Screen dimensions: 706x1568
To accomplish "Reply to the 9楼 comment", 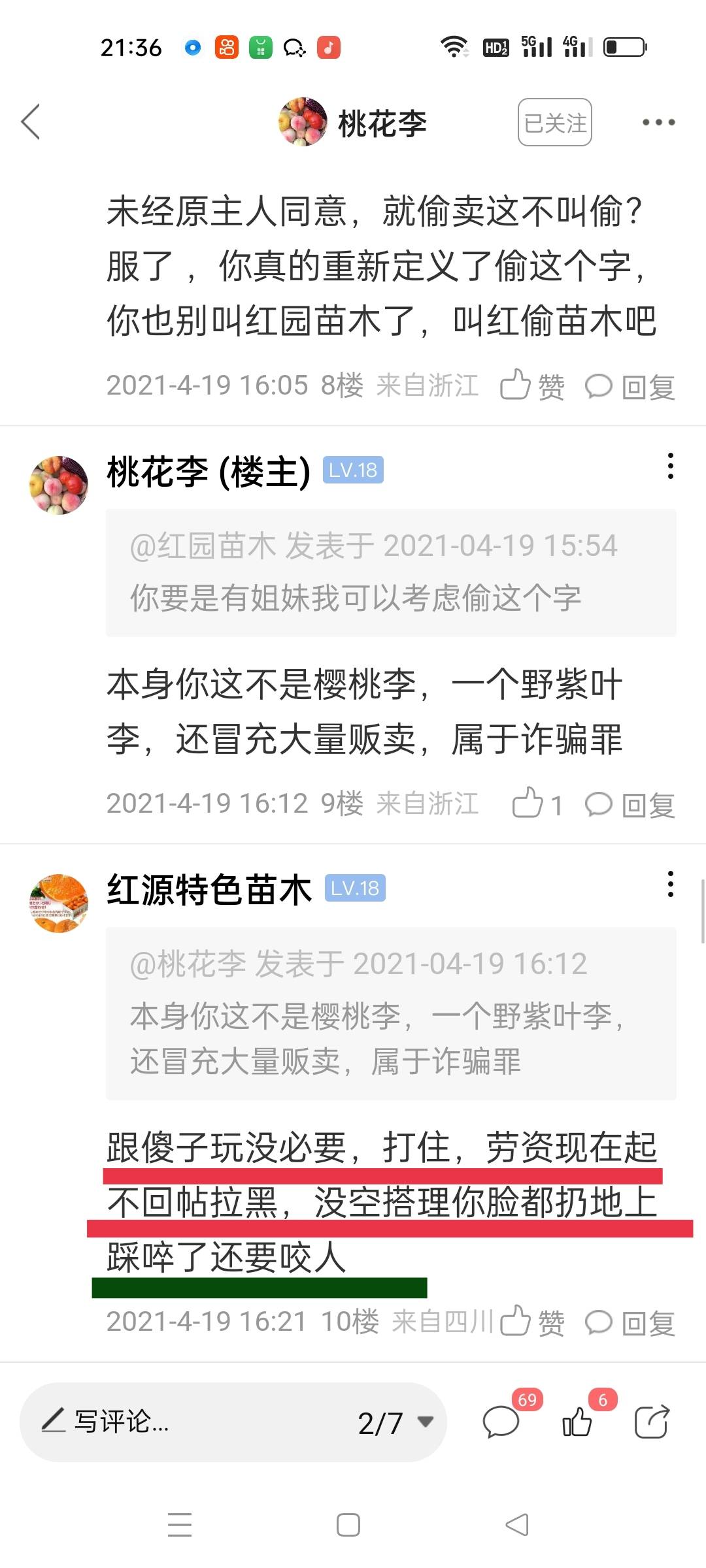I will click(630, 804).
